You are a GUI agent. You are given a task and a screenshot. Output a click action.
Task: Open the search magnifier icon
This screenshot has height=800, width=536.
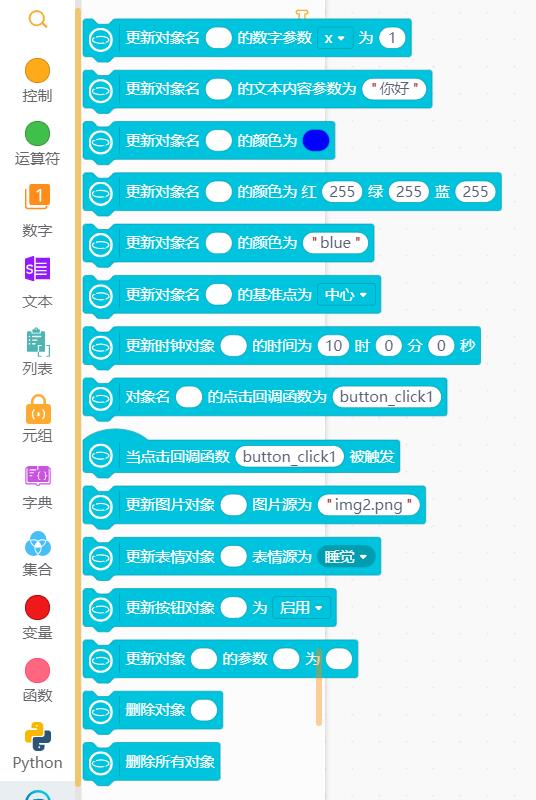click(x=37, y=19)
